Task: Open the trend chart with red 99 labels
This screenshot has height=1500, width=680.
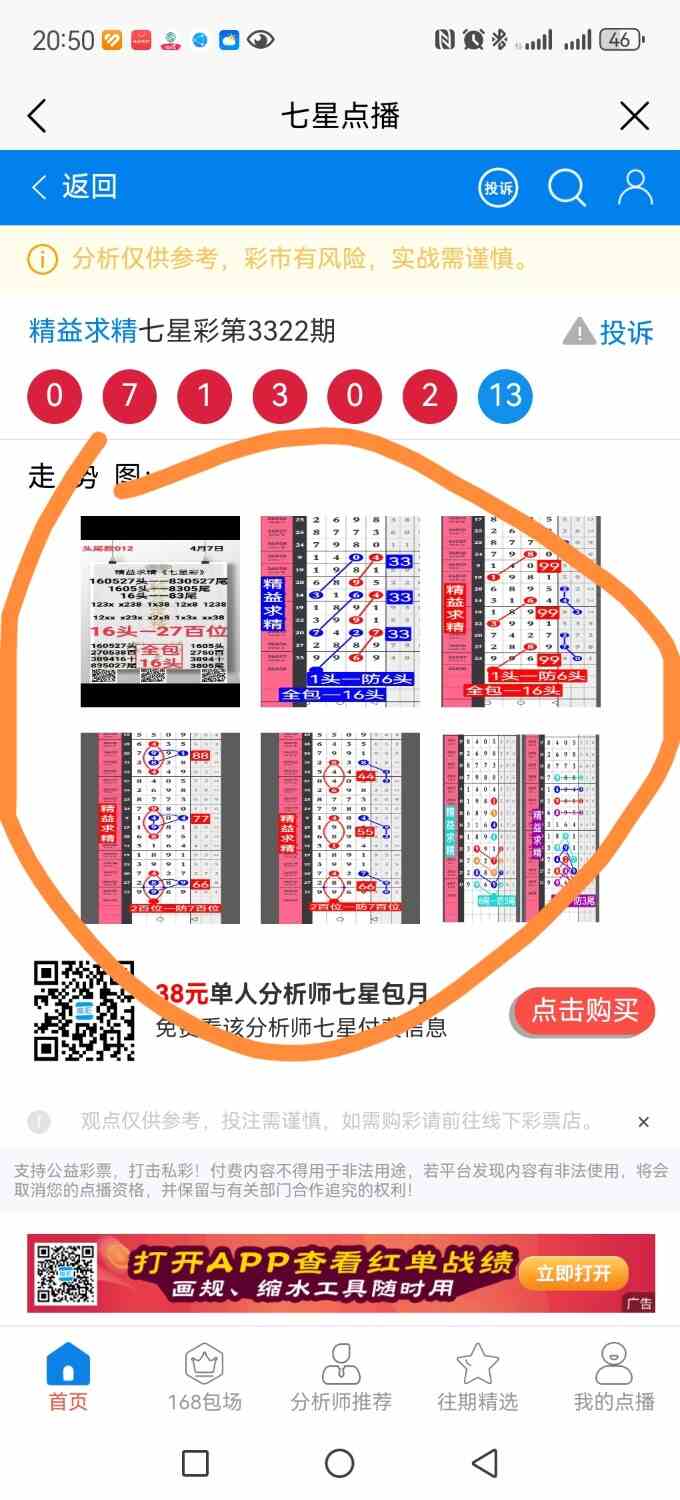Action: click(520, 611)
